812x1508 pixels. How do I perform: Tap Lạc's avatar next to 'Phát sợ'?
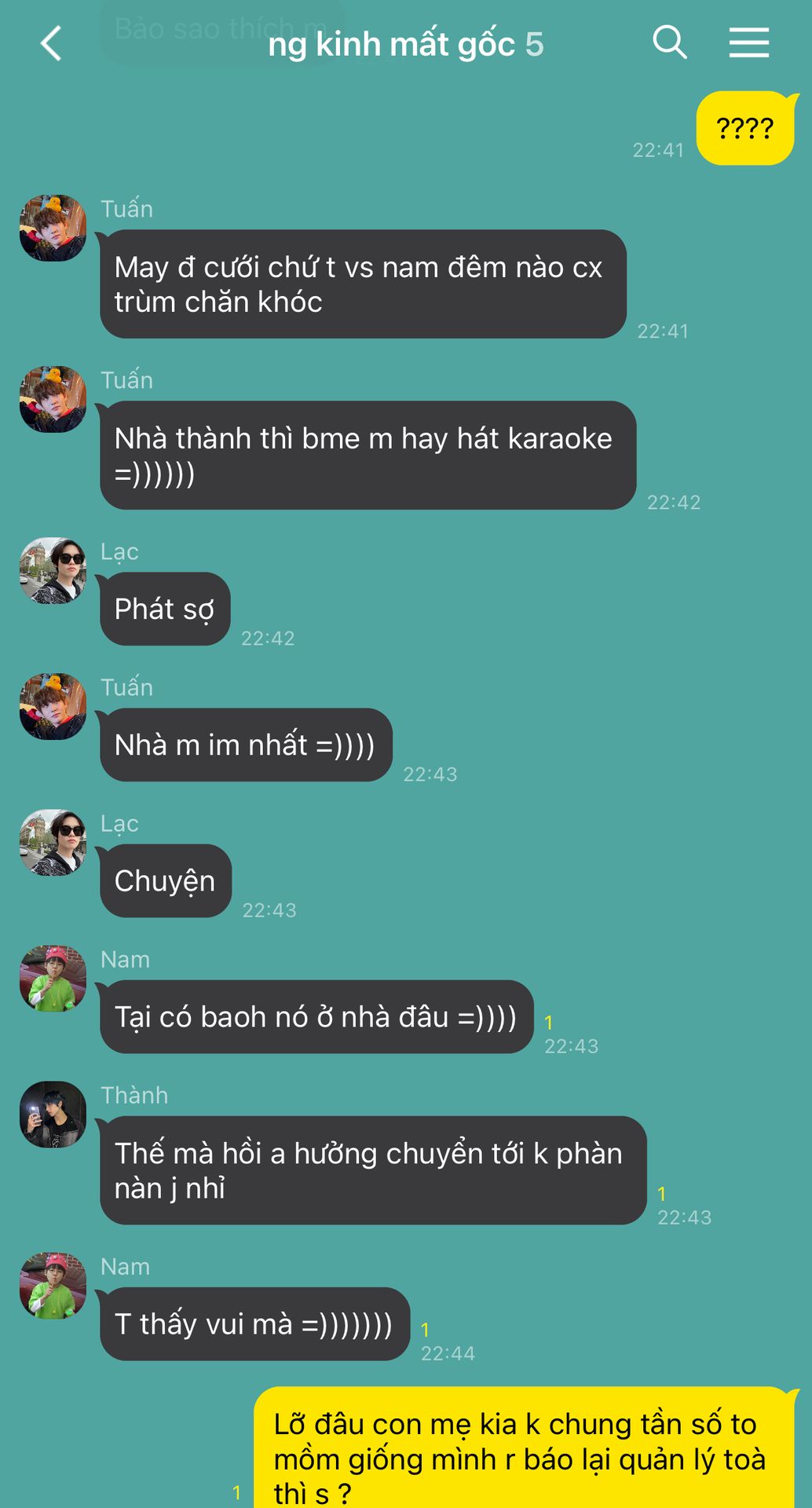(53, 570)
